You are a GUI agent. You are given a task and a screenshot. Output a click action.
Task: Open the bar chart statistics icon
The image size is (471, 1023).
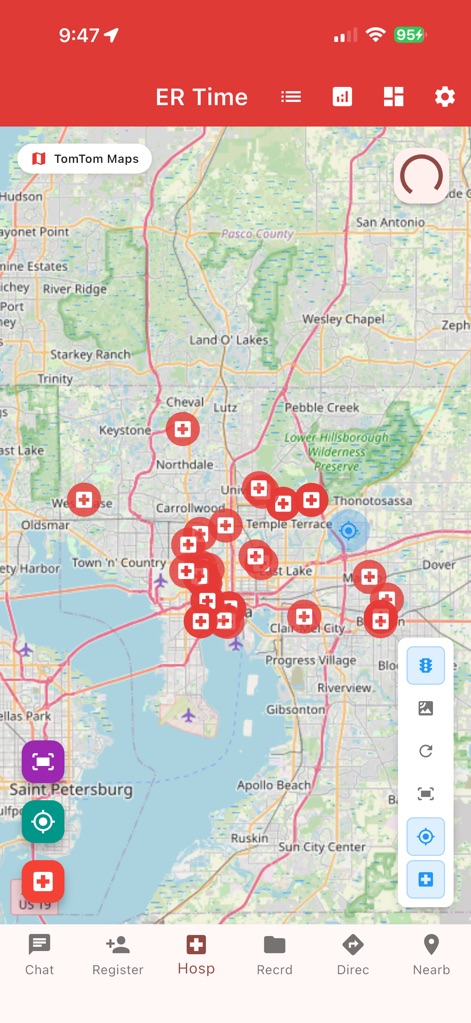click(342, 97)
